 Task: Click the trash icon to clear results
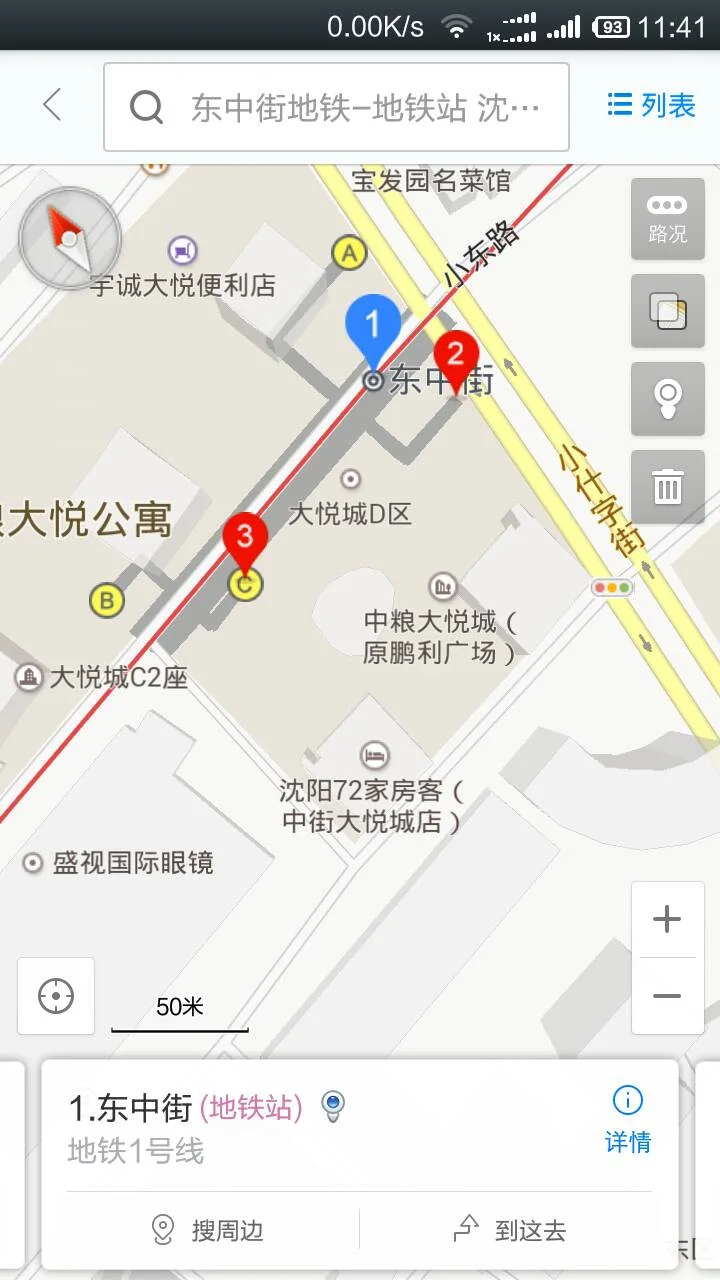coord(667,487)
